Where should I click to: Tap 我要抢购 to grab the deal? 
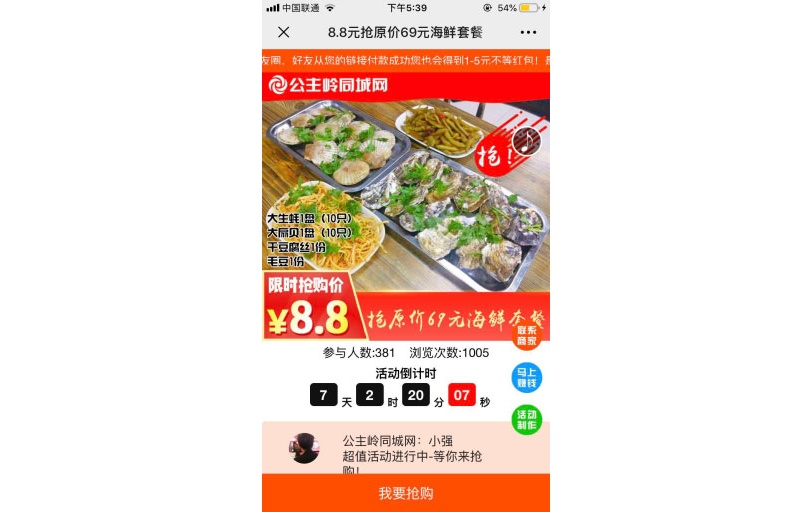tap(406, 493)
